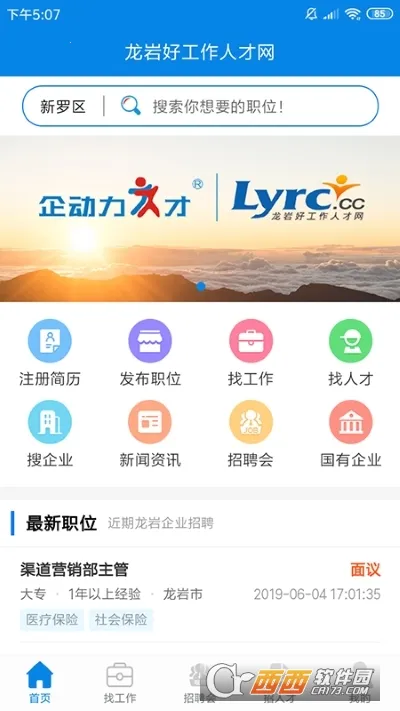
Task: Open the 渠道营销部主管 job listing
Action: pos(200,595)
